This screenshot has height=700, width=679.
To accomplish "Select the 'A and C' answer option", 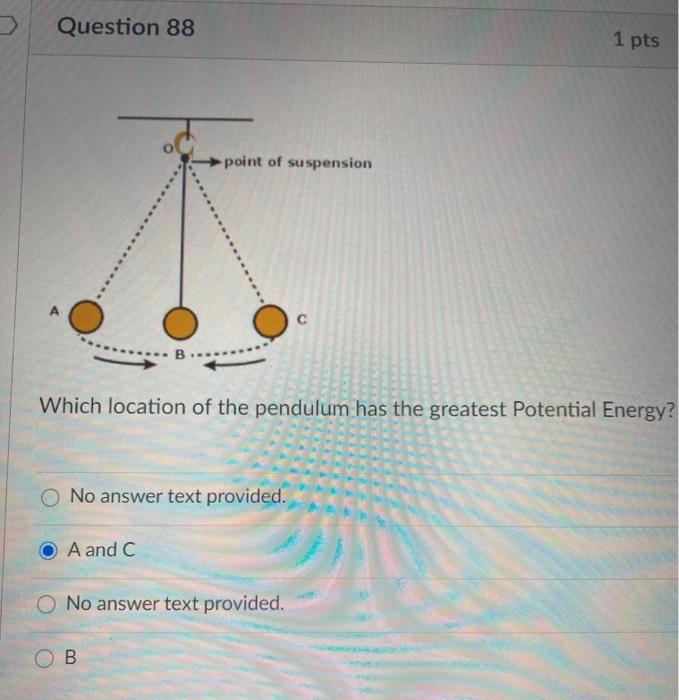I will [48, 550].
